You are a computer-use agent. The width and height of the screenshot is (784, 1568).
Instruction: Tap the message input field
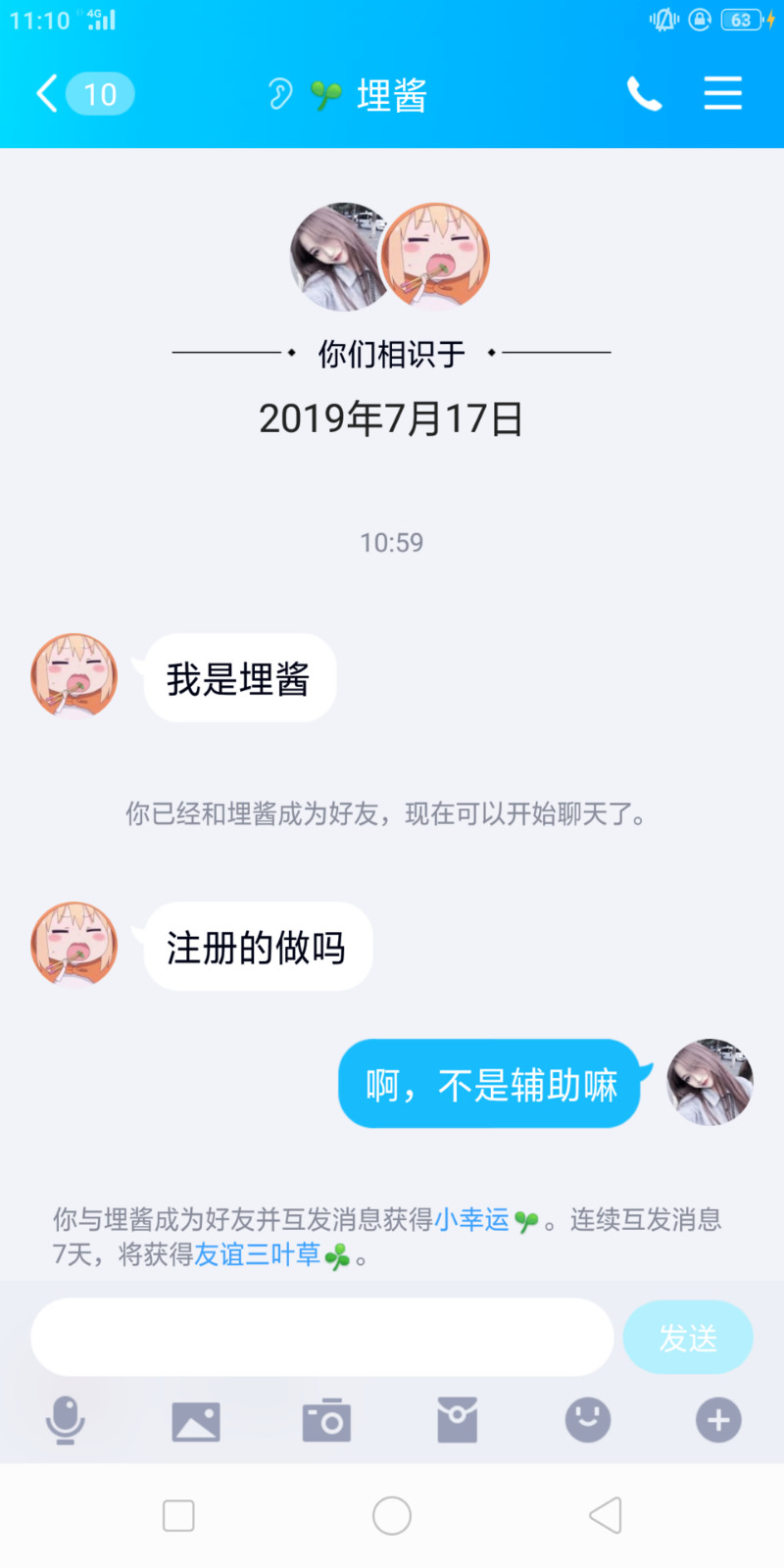322,1337
